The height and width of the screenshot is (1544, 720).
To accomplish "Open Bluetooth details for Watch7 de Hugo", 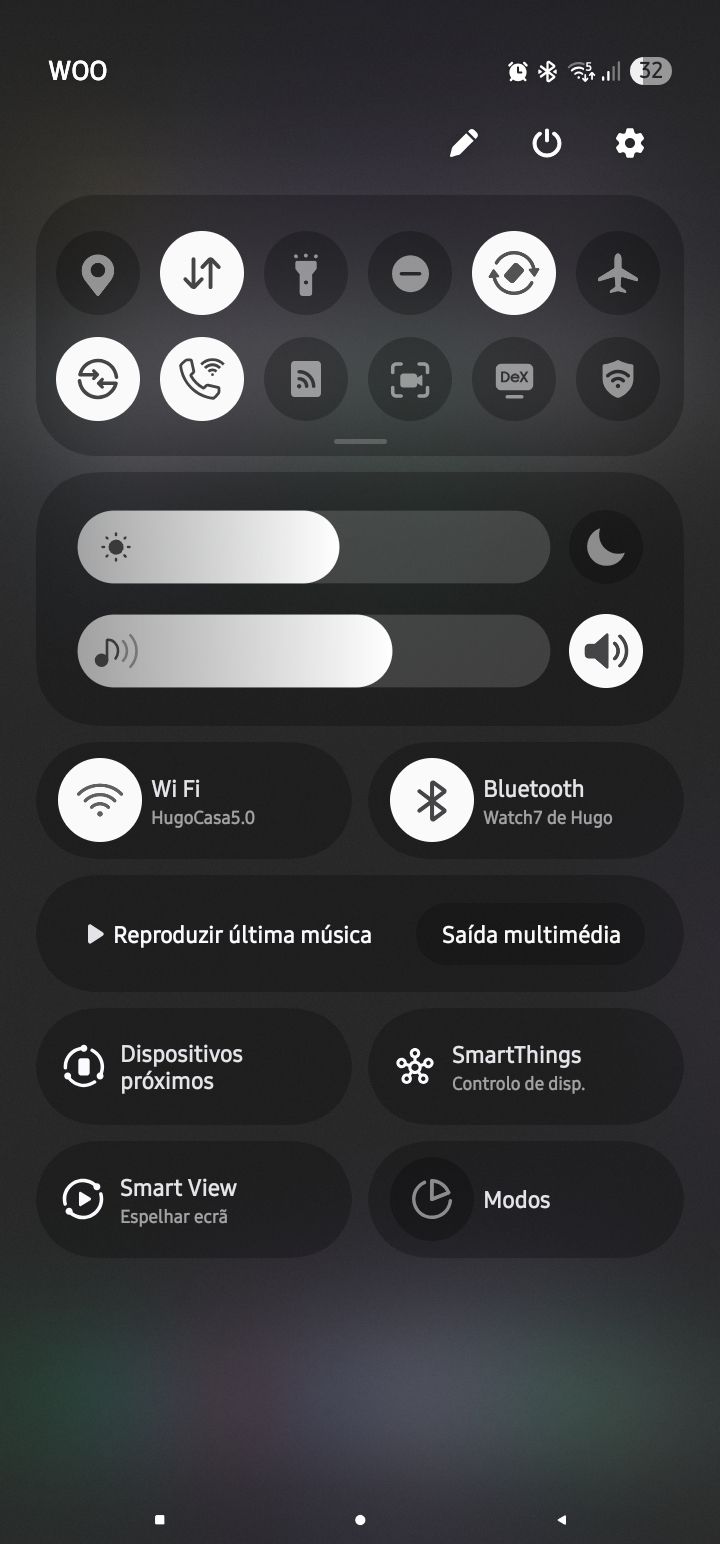I will (527, 800).
